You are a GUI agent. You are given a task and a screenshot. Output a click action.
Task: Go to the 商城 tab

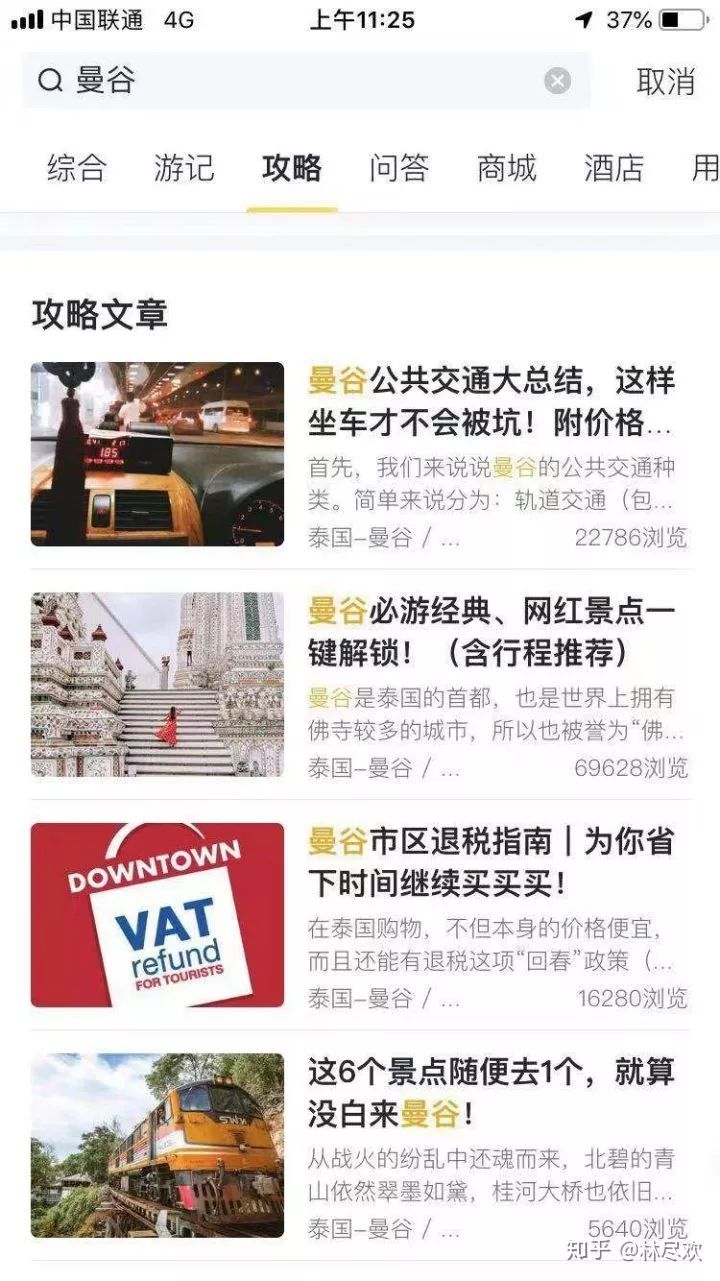tap(507, 168)
